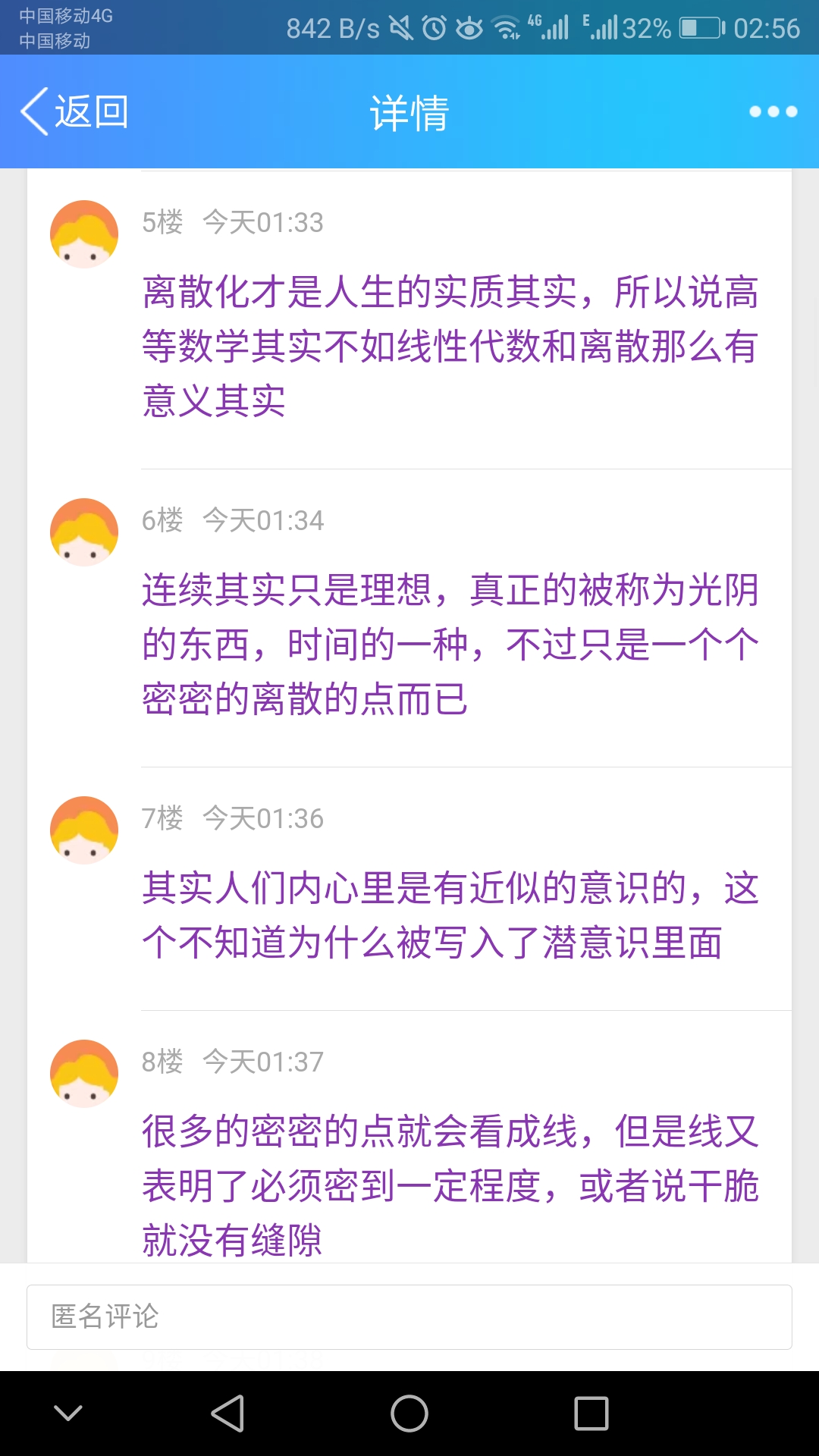Tap the 匿名评论 comment input field
Viewport: 819px width, 1456px height.
tap(409, 1316)
